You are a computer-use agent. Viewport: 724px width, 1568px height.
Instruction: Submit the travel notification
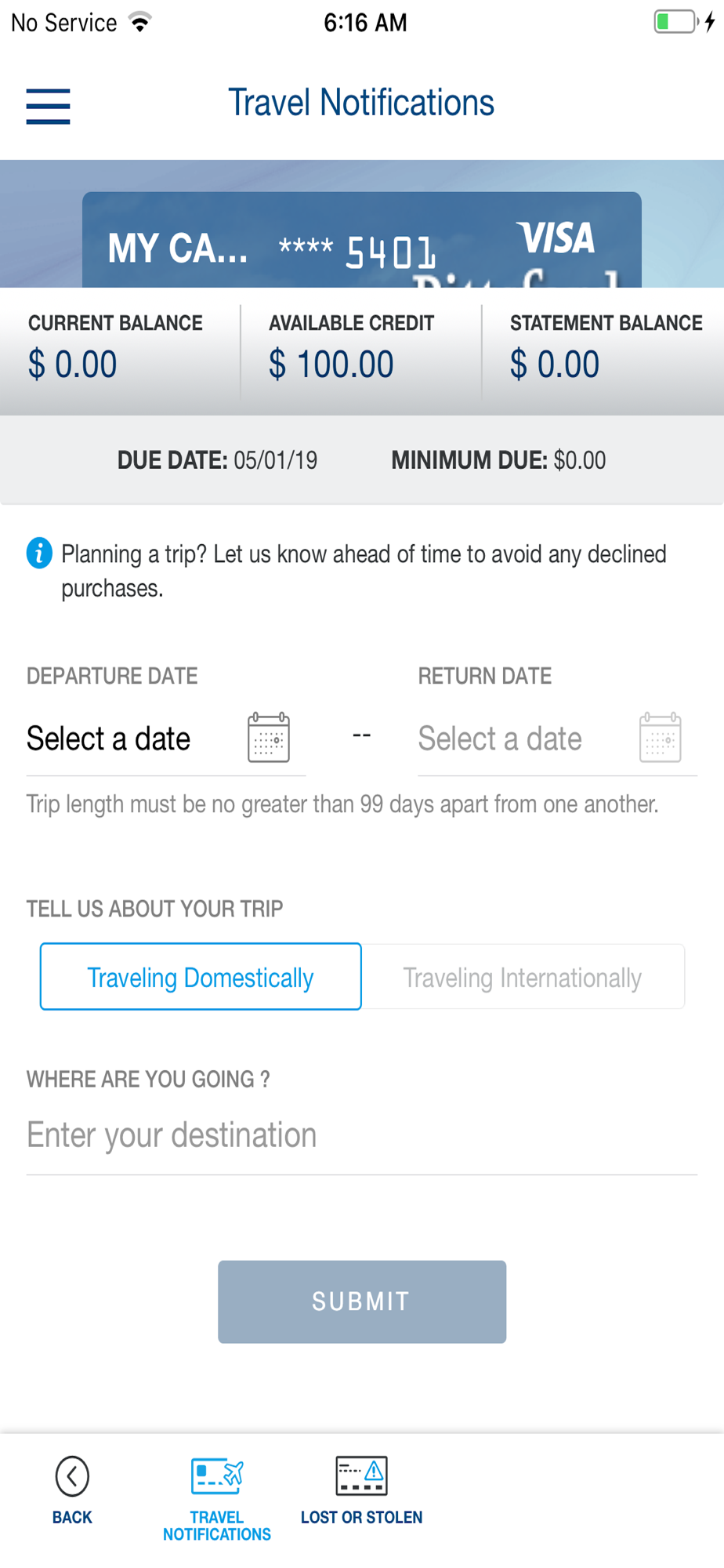[362, 1301]
